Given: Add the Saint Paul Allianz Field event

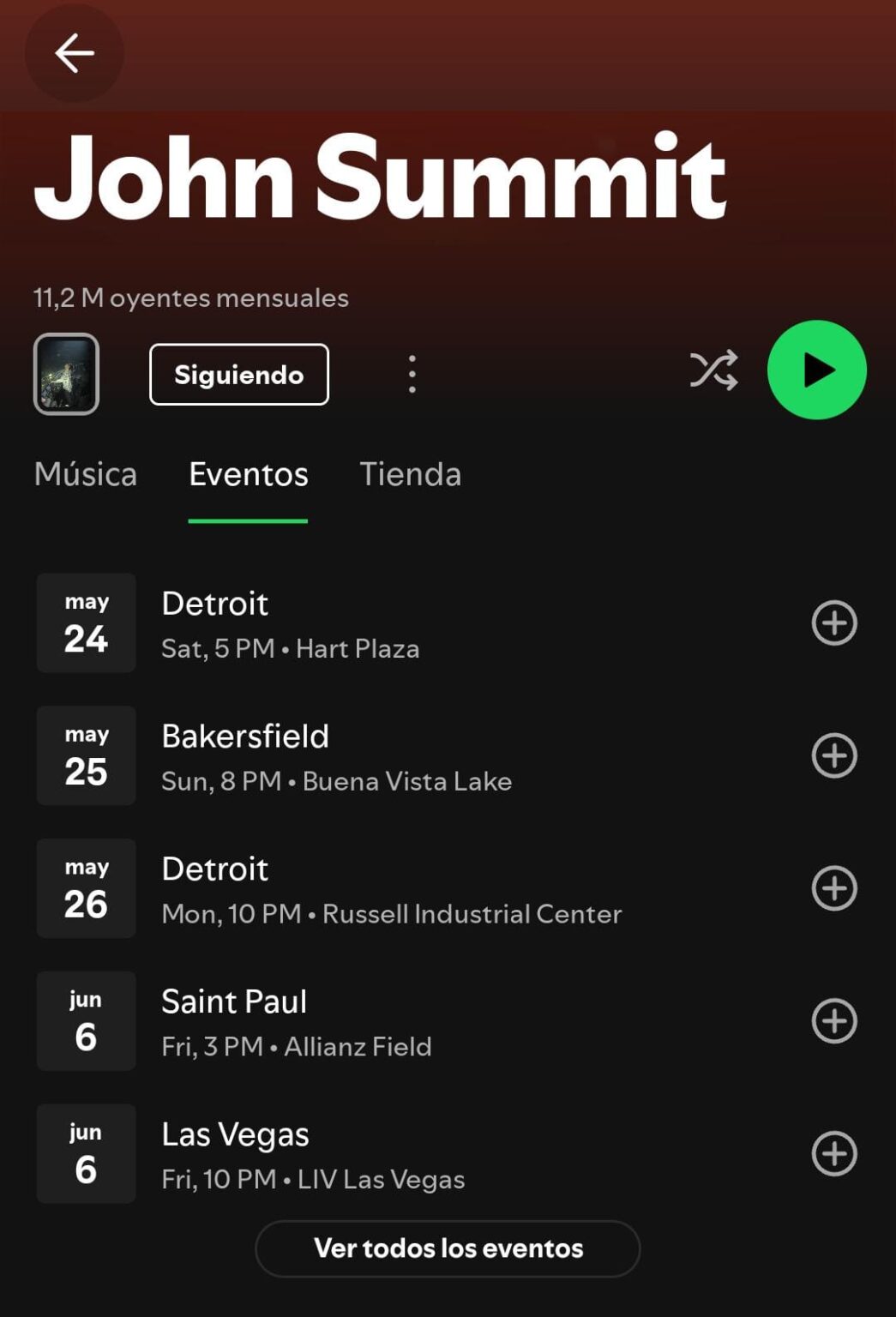Looking at the screenshot, I should point(833,1021).
